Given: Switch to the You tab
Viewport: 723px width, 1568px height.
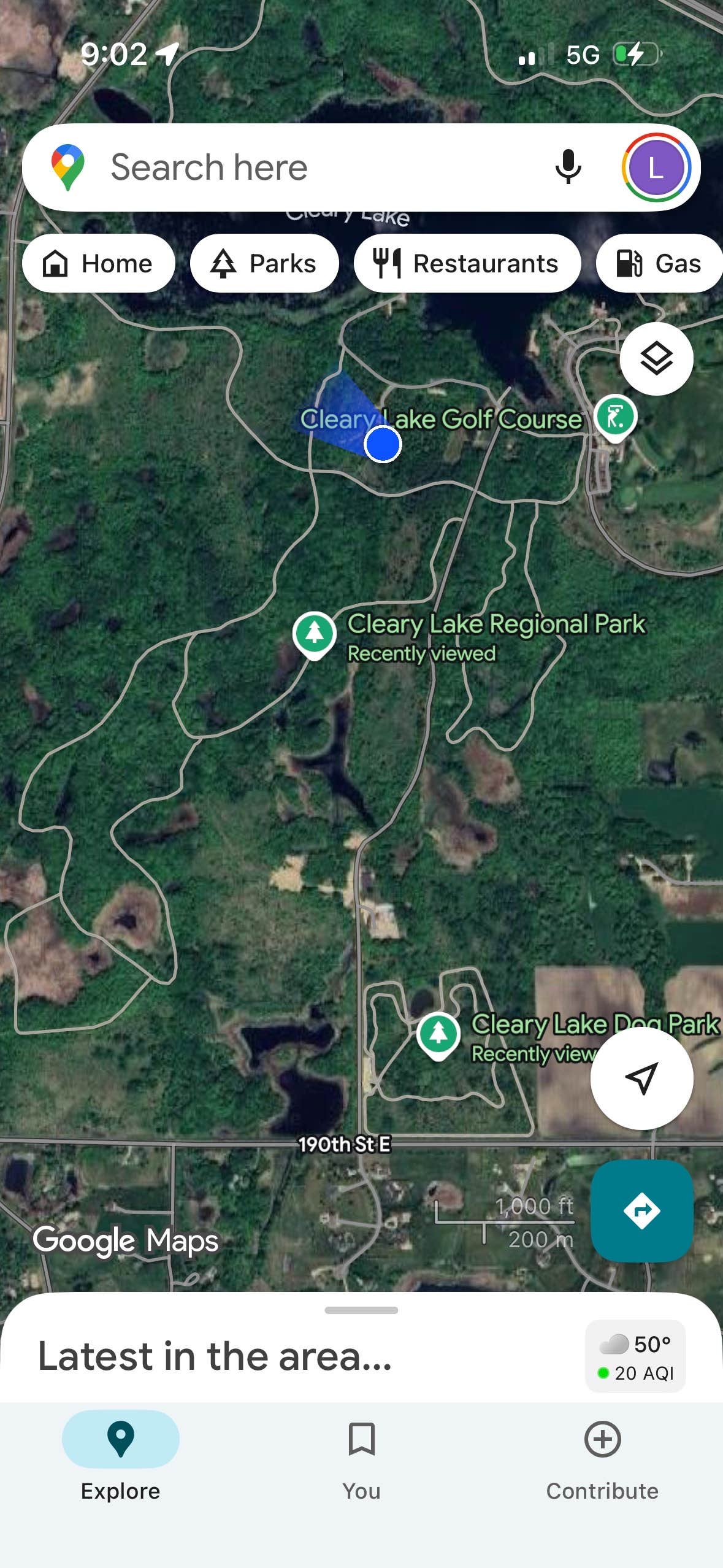Looking at the screenshot, I should 361,1454.
